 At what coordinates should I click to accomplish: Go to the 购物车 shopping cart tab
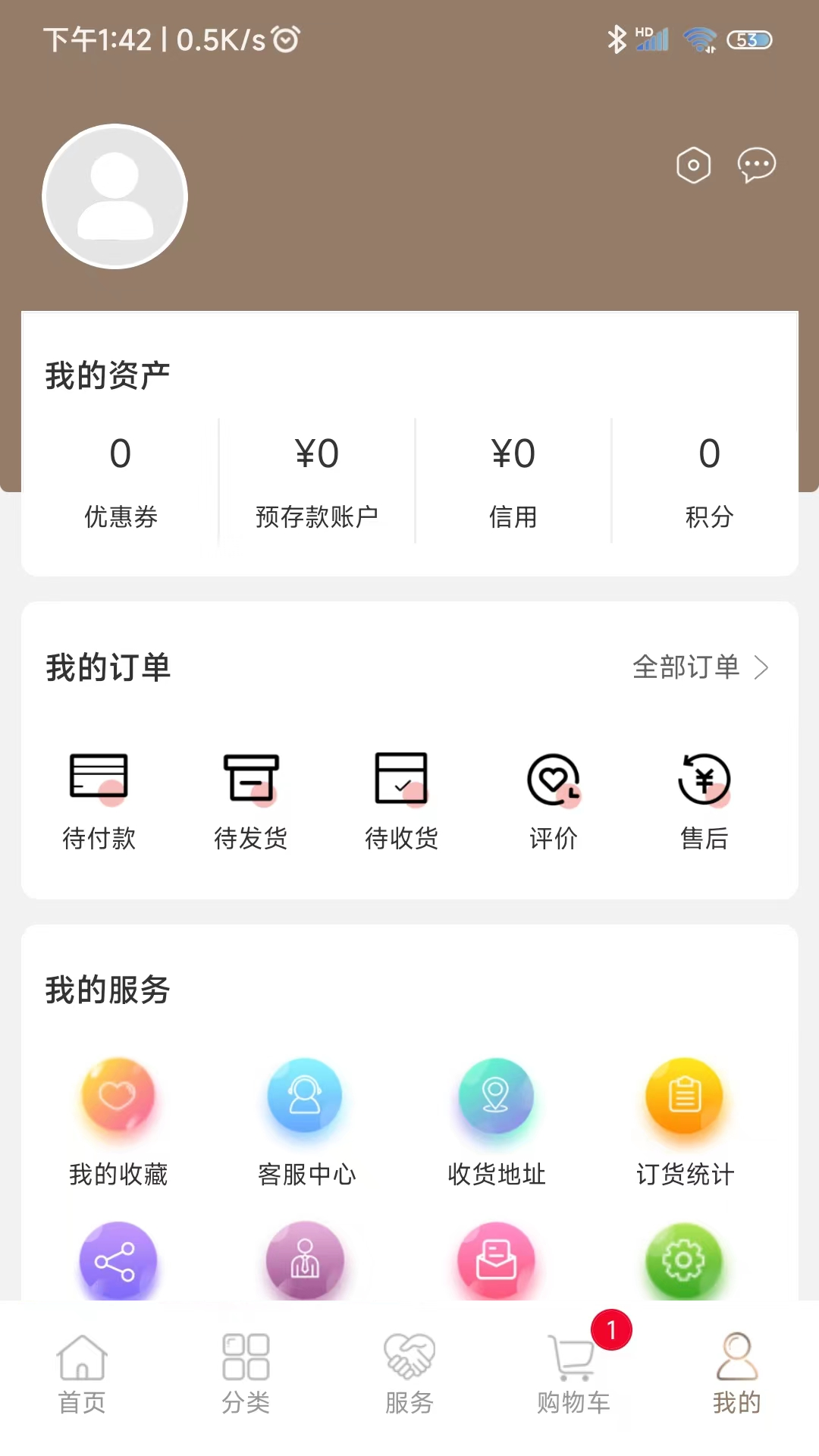pos(573,1374)
